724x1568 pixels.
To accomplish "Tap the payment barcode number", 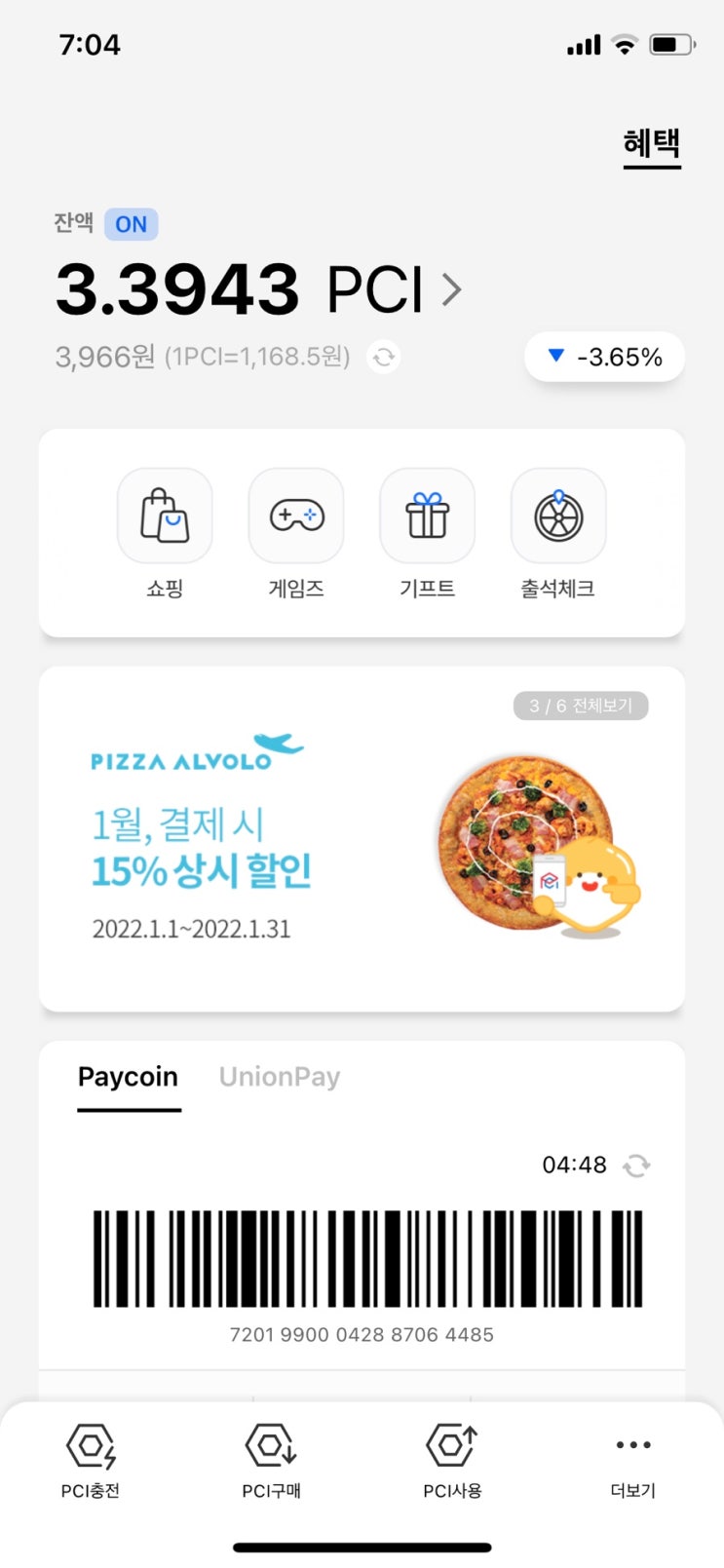I will pos(362,1335).
